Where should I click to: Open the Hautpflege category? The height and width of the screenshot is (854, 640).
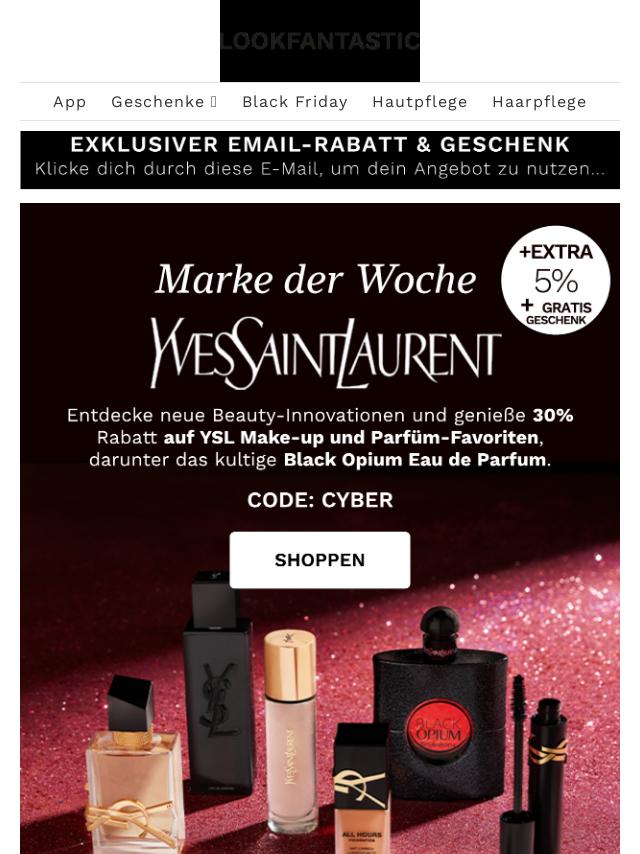click(x=420, y=102)
